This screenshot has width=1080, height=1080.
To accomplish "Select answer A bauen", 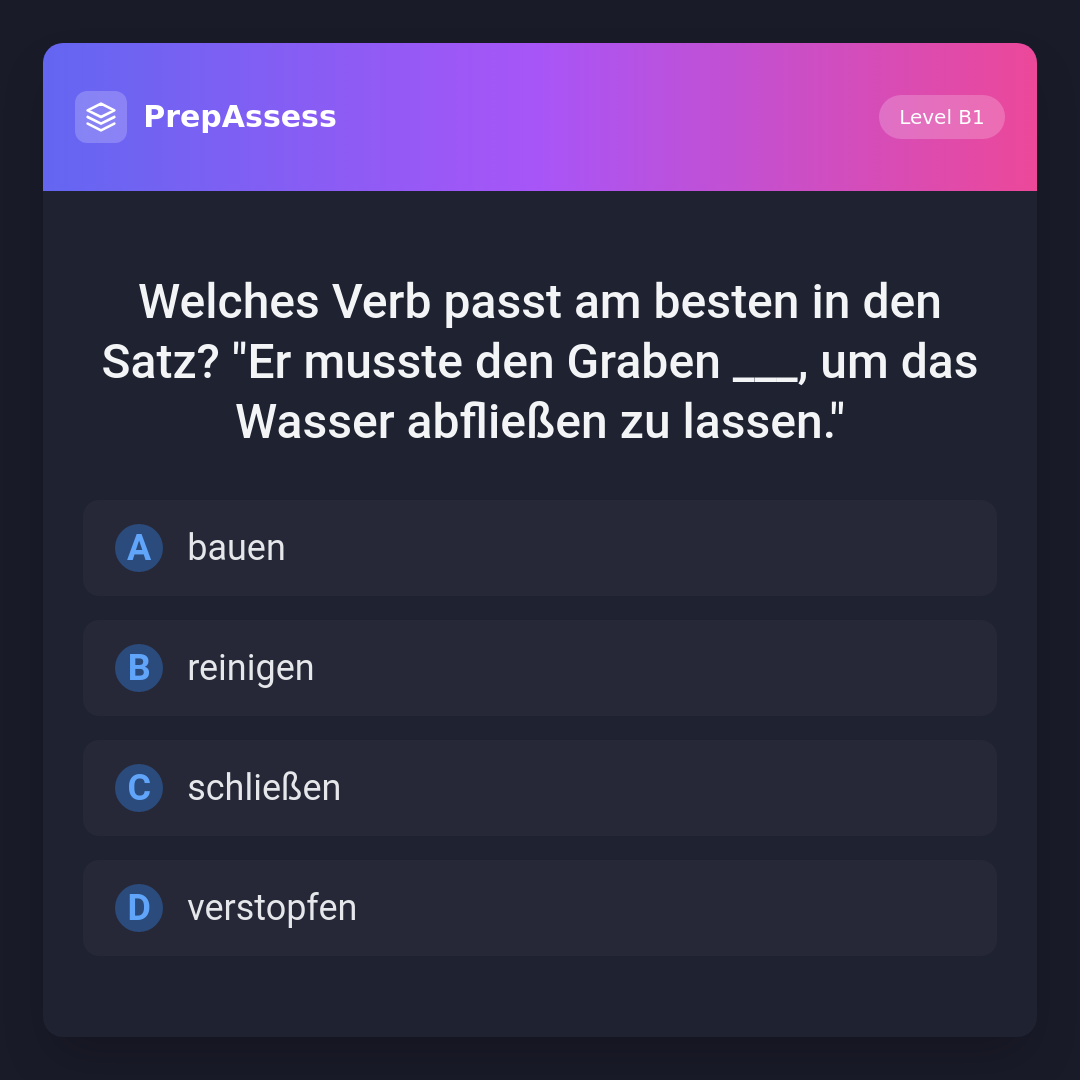I will click(540, 548).
